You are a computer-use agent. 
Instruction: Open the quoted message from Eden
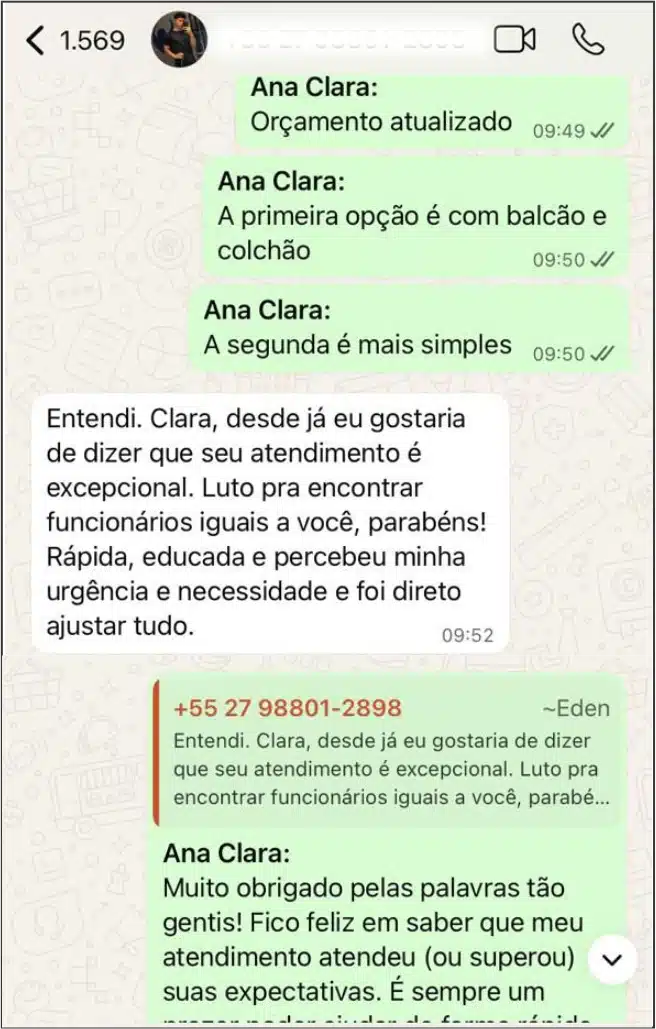pyautogui.click(x=390, y=753)
